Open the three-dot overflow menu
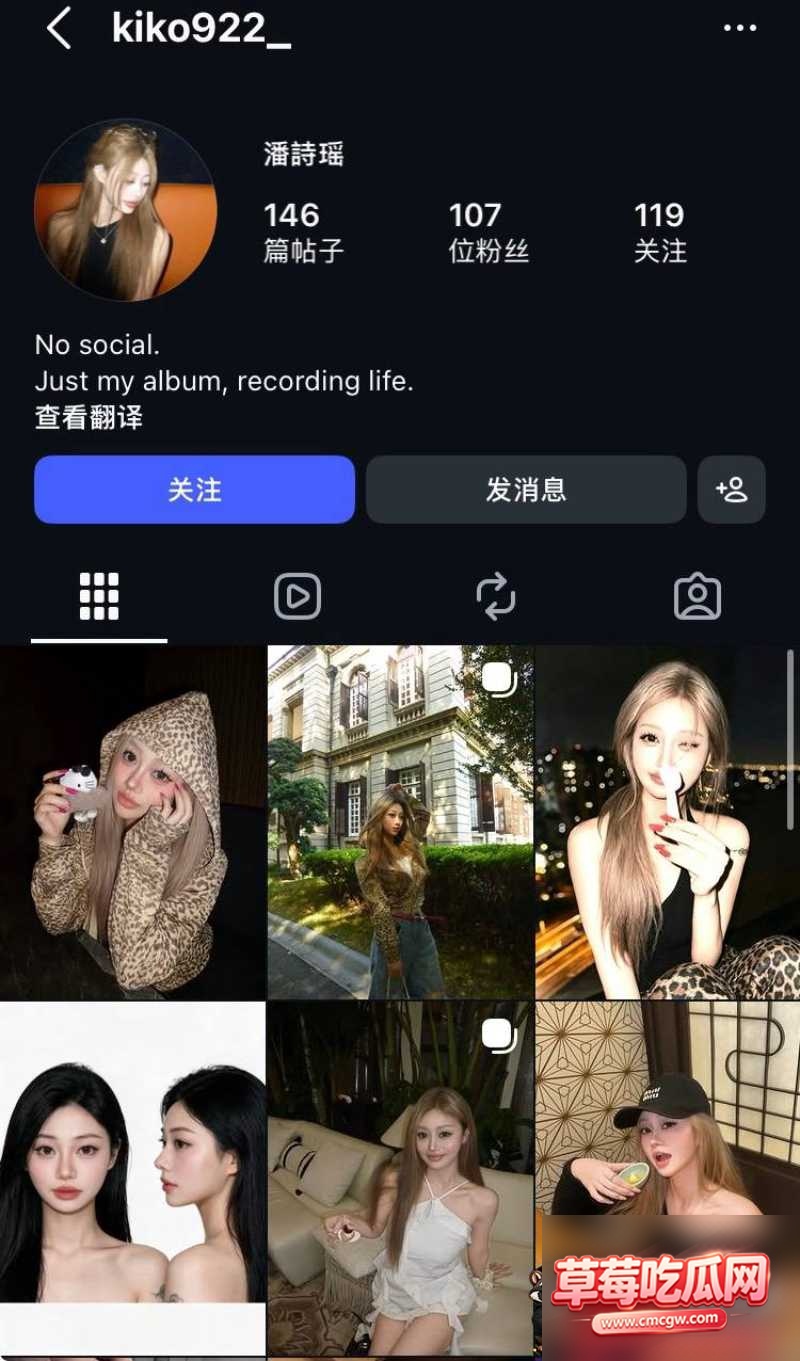The width and height of the screenshot is (800, 1361). [740, 28]
